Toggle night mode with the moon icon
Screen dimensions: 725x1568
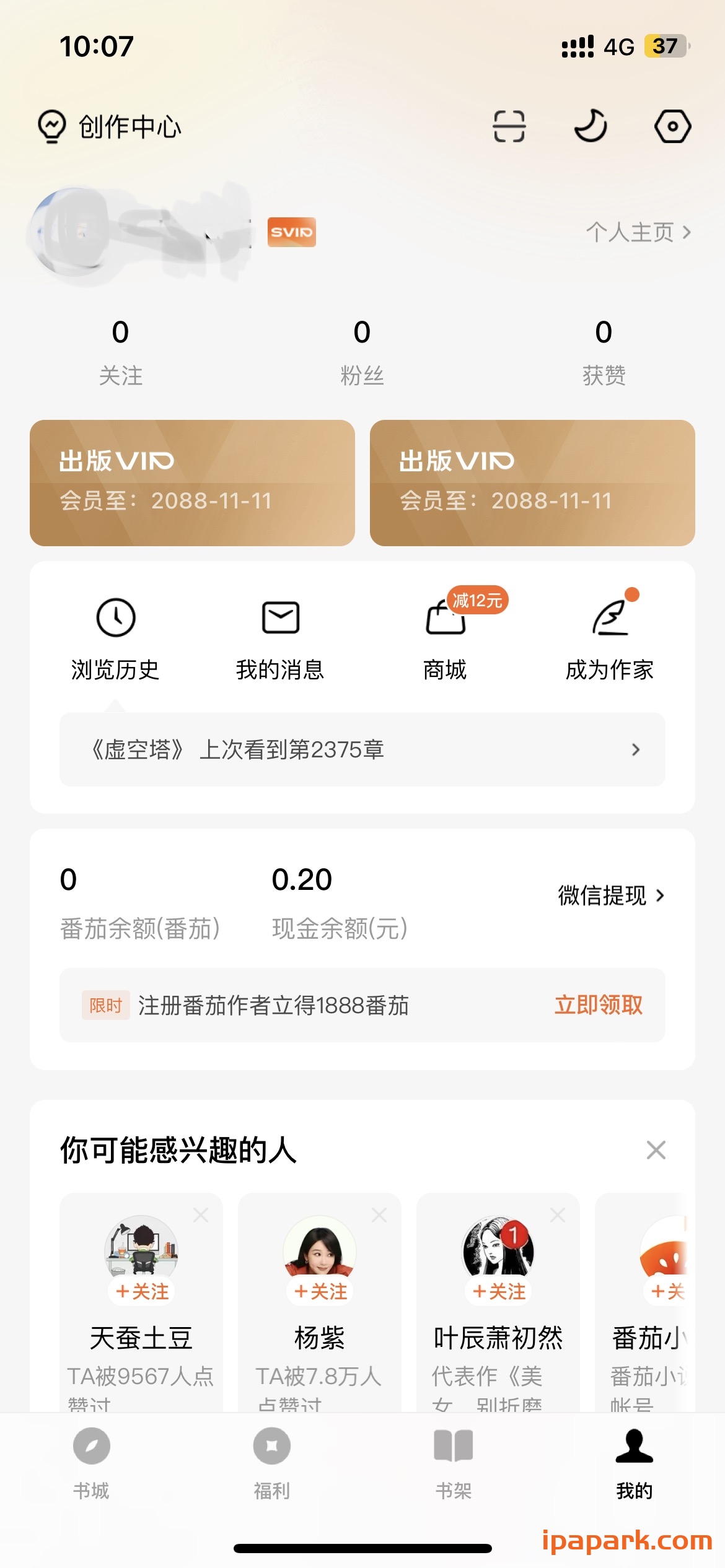tap(591, 126)
